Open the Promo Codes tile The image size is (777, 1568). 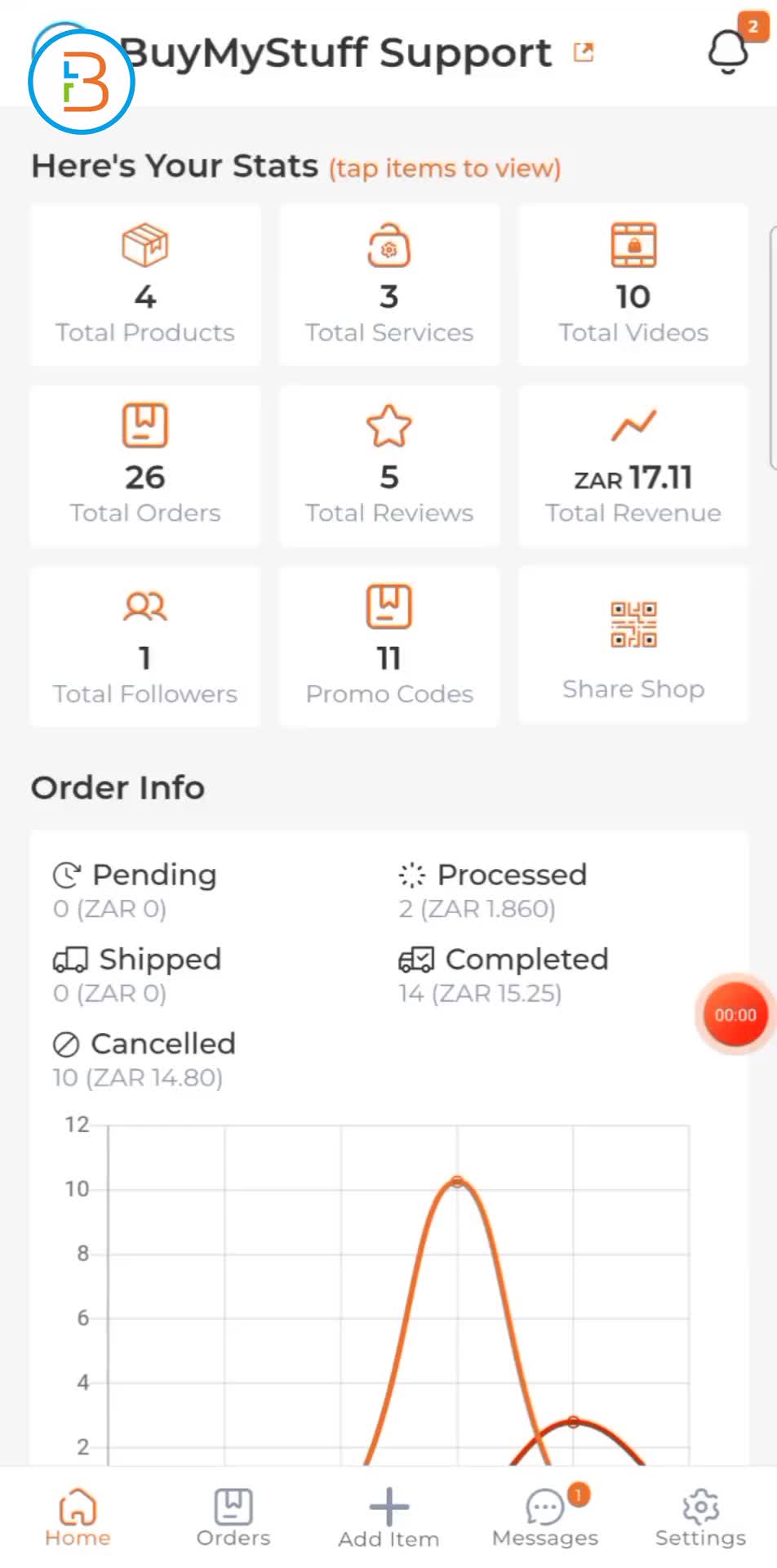(388, 645)
